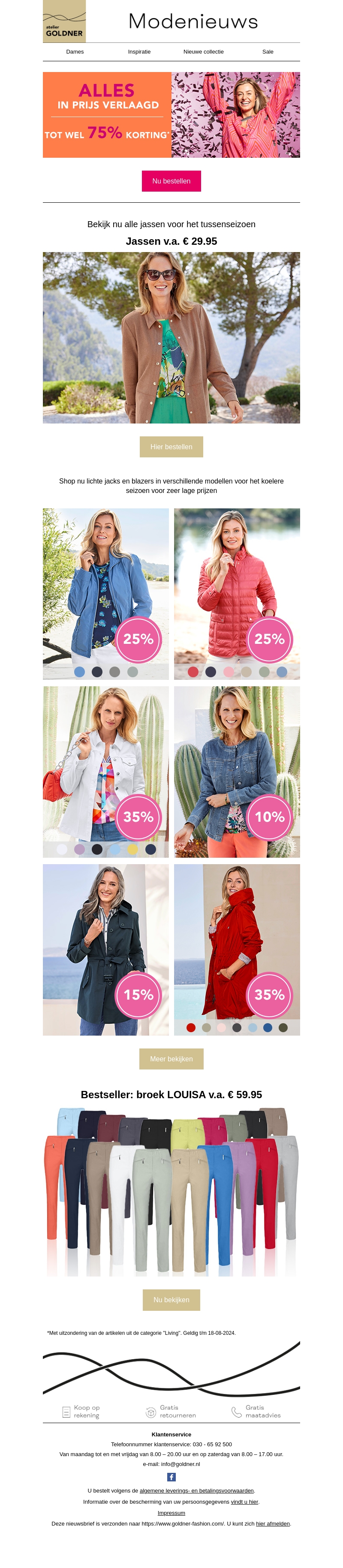Viewport: 343px width, 1568px height.
Task: Open the white denim jacket 35% off
Action: coord(105,771)
